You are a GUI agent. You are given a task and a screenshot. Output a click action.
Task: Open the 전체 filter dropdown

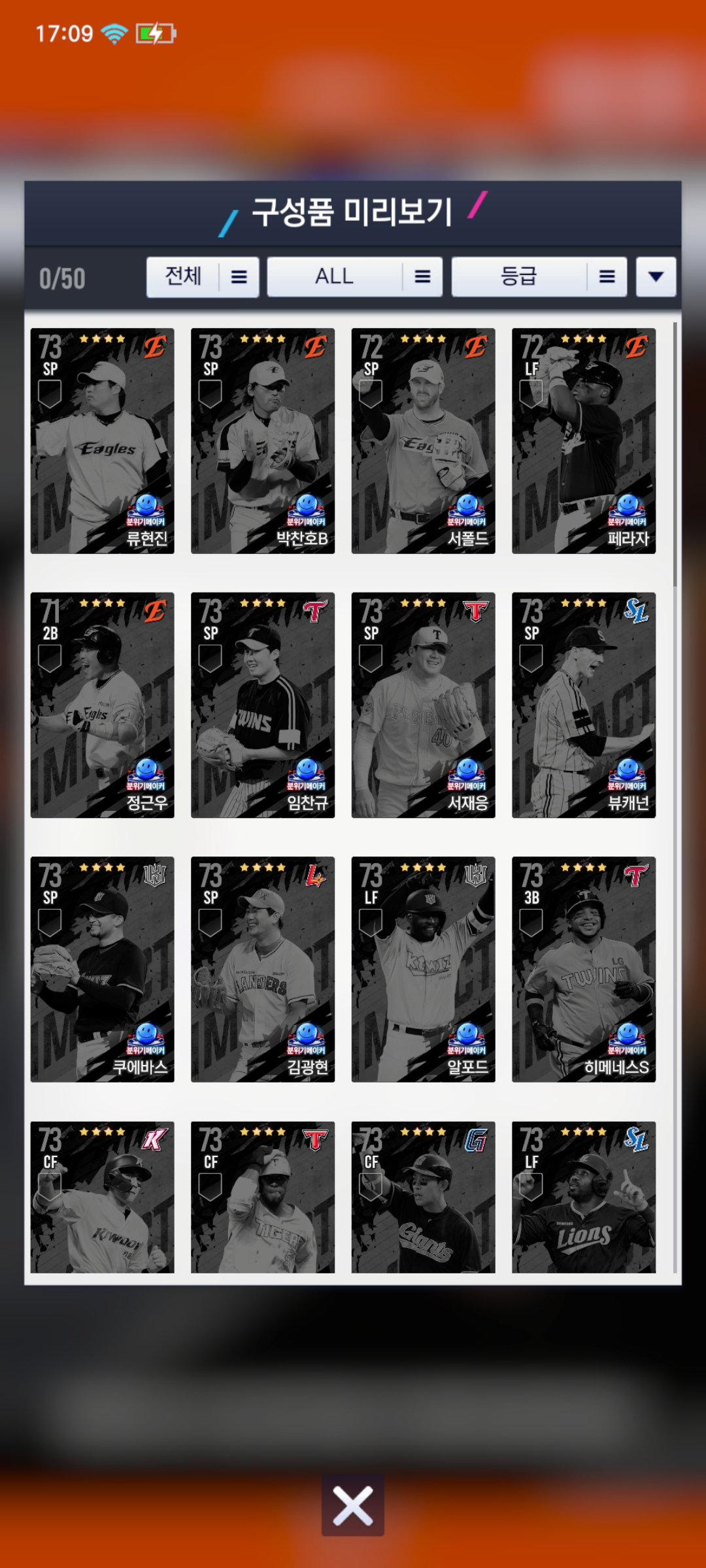pyautogui.click(x=203, y=277)
